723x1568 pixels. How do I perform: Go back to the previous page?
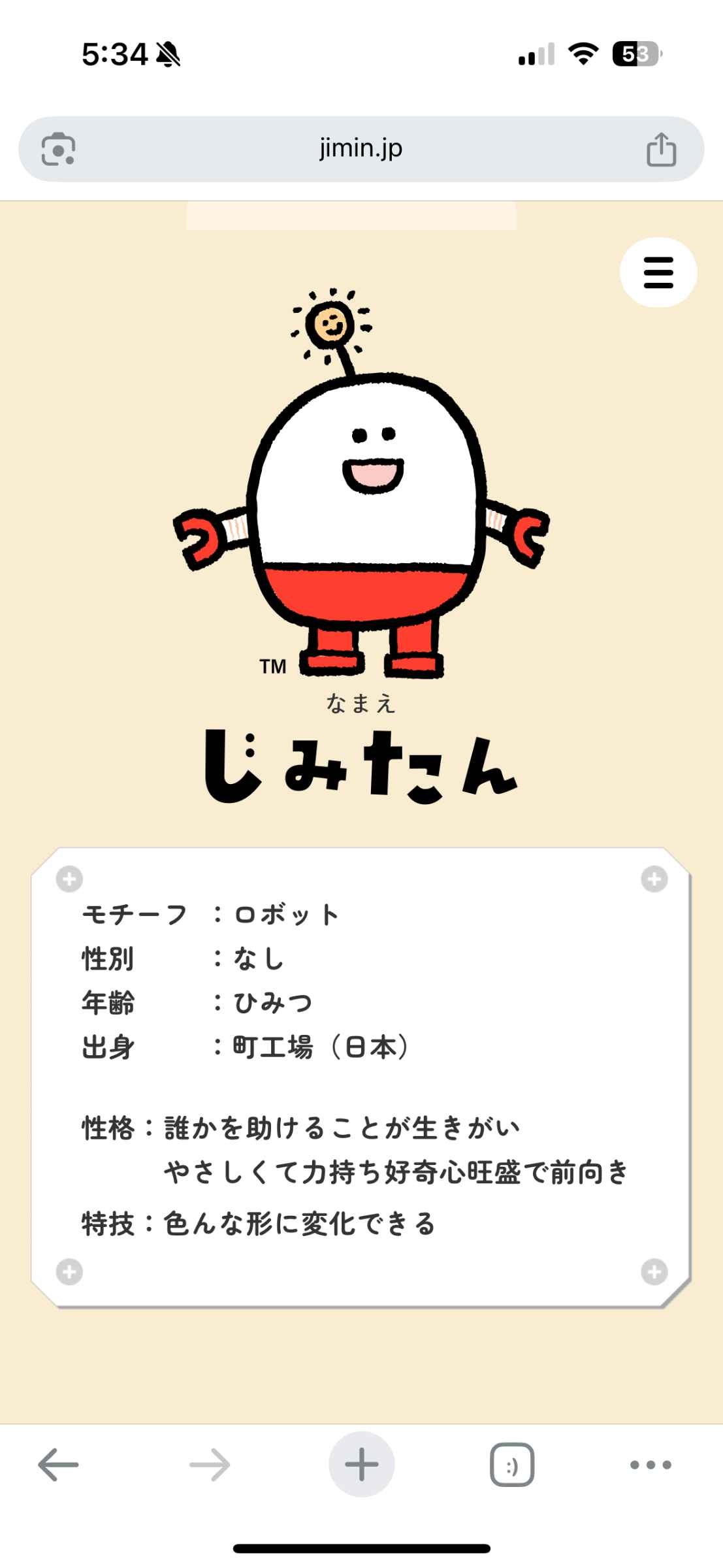[x=58, y=1465]
